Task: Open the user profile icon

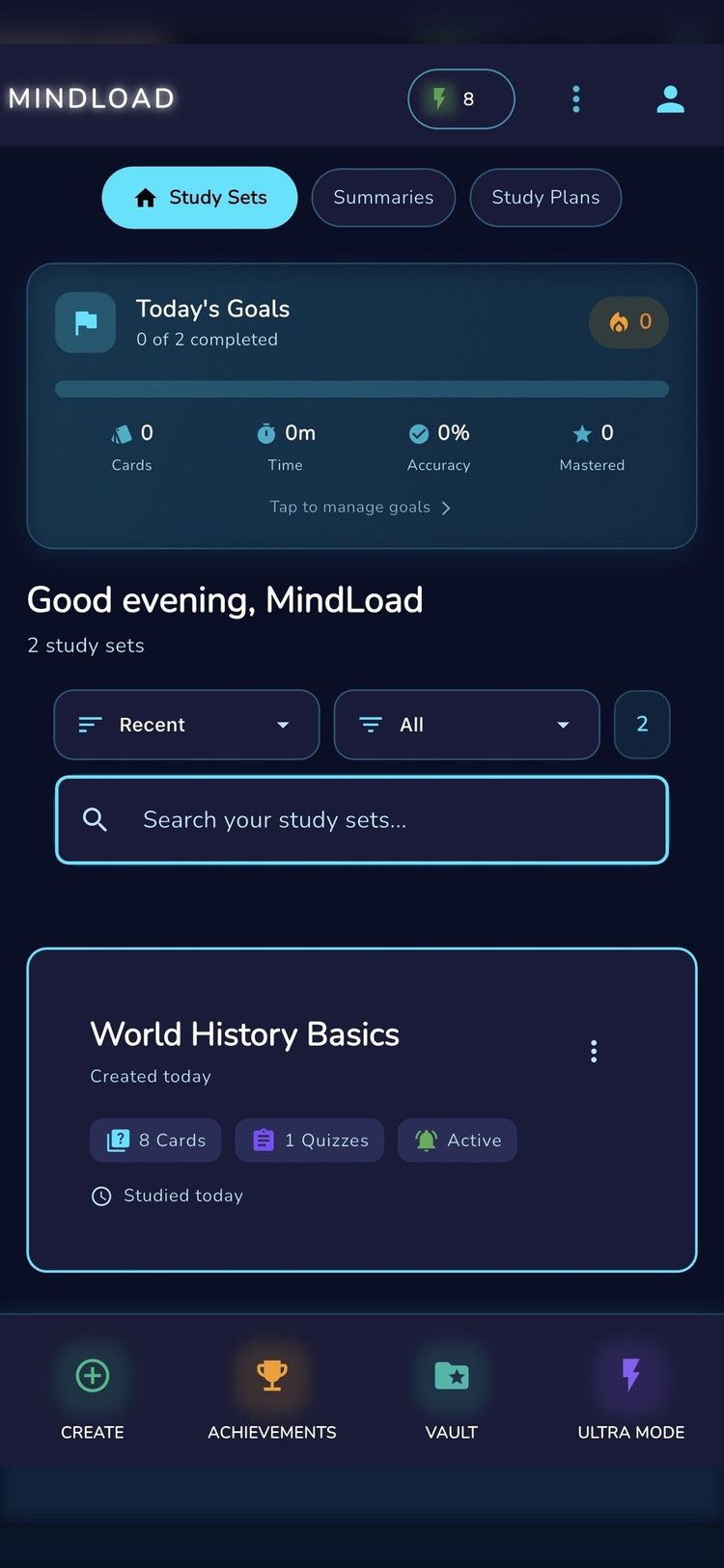Action: click(x=670, y=98)
